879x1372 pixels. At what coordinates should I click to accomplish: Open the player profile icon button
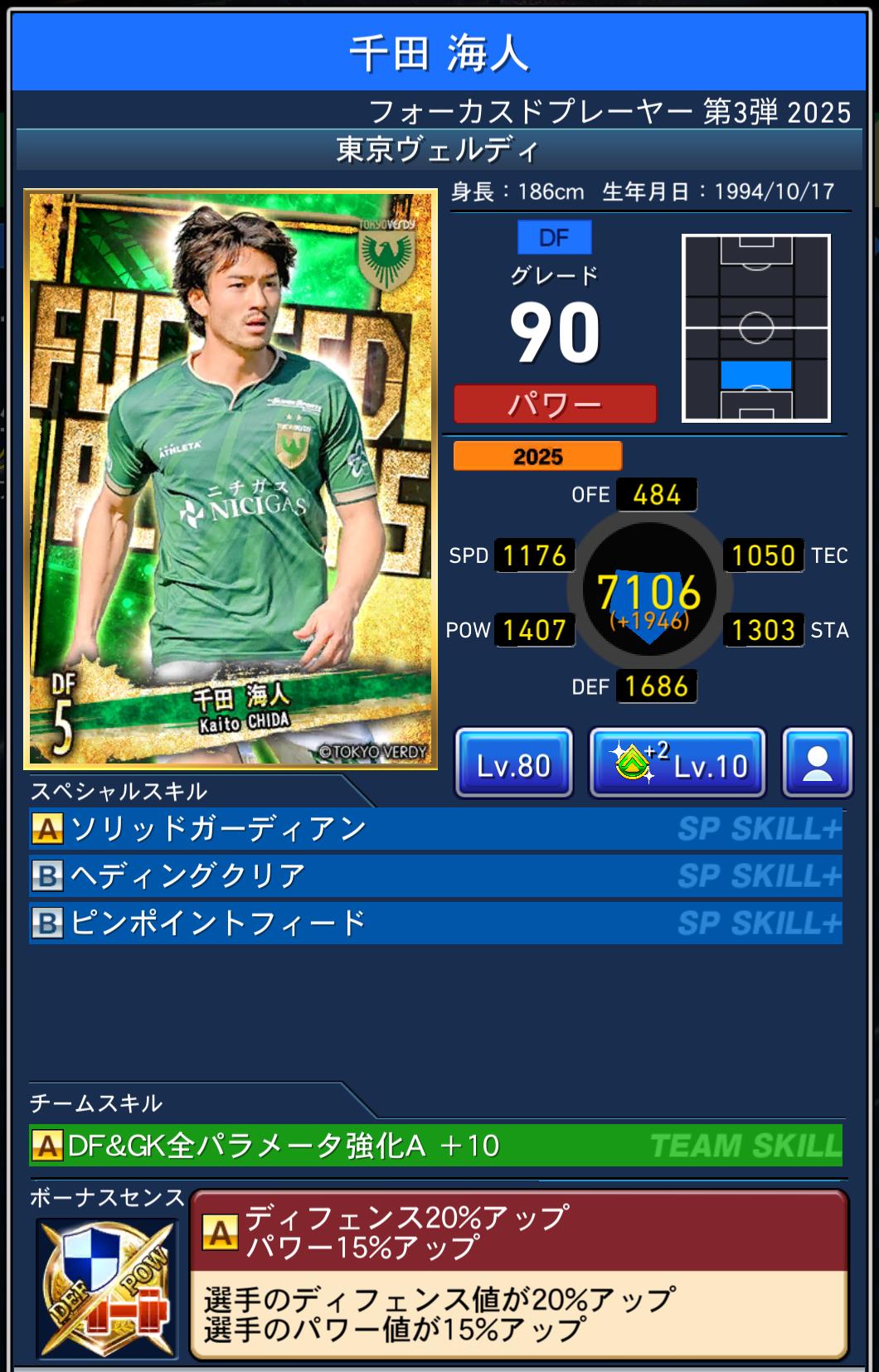tap(817, 764)
